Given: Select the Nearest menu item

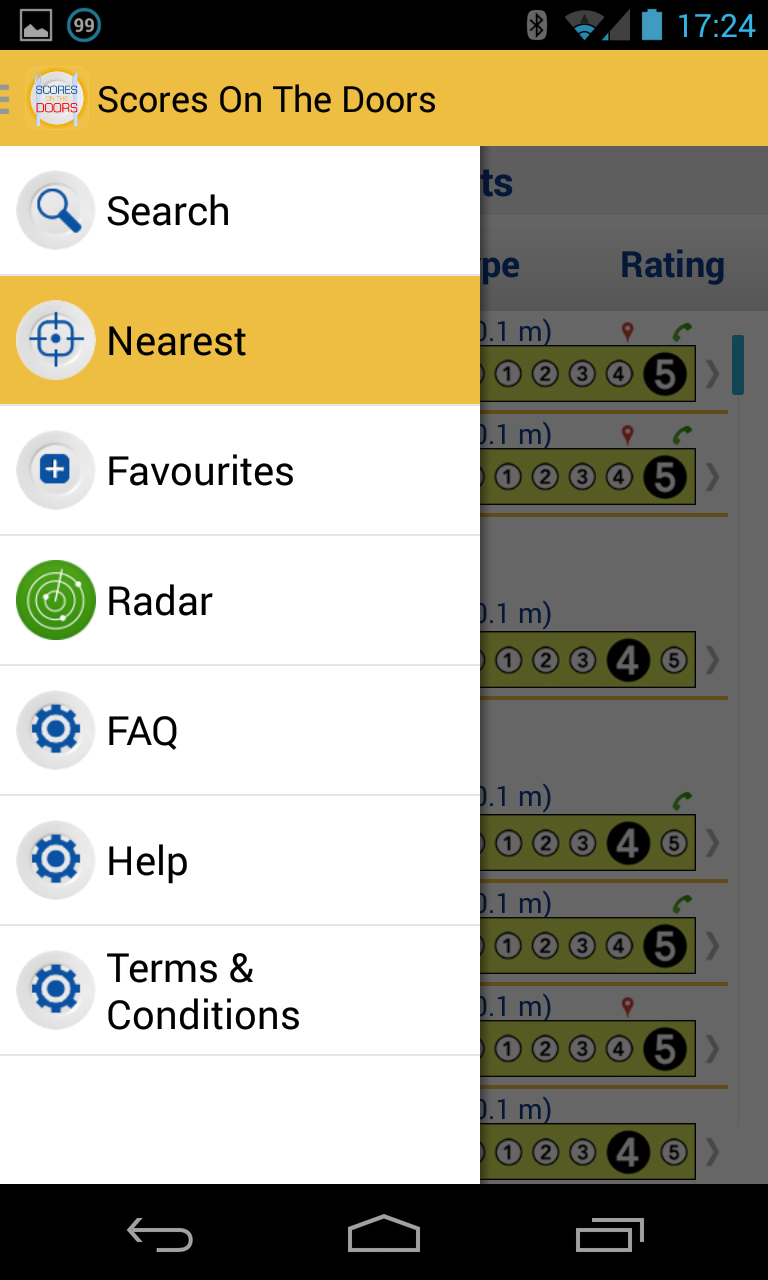Looking at the screenshot, I should (x=240, y=341).
